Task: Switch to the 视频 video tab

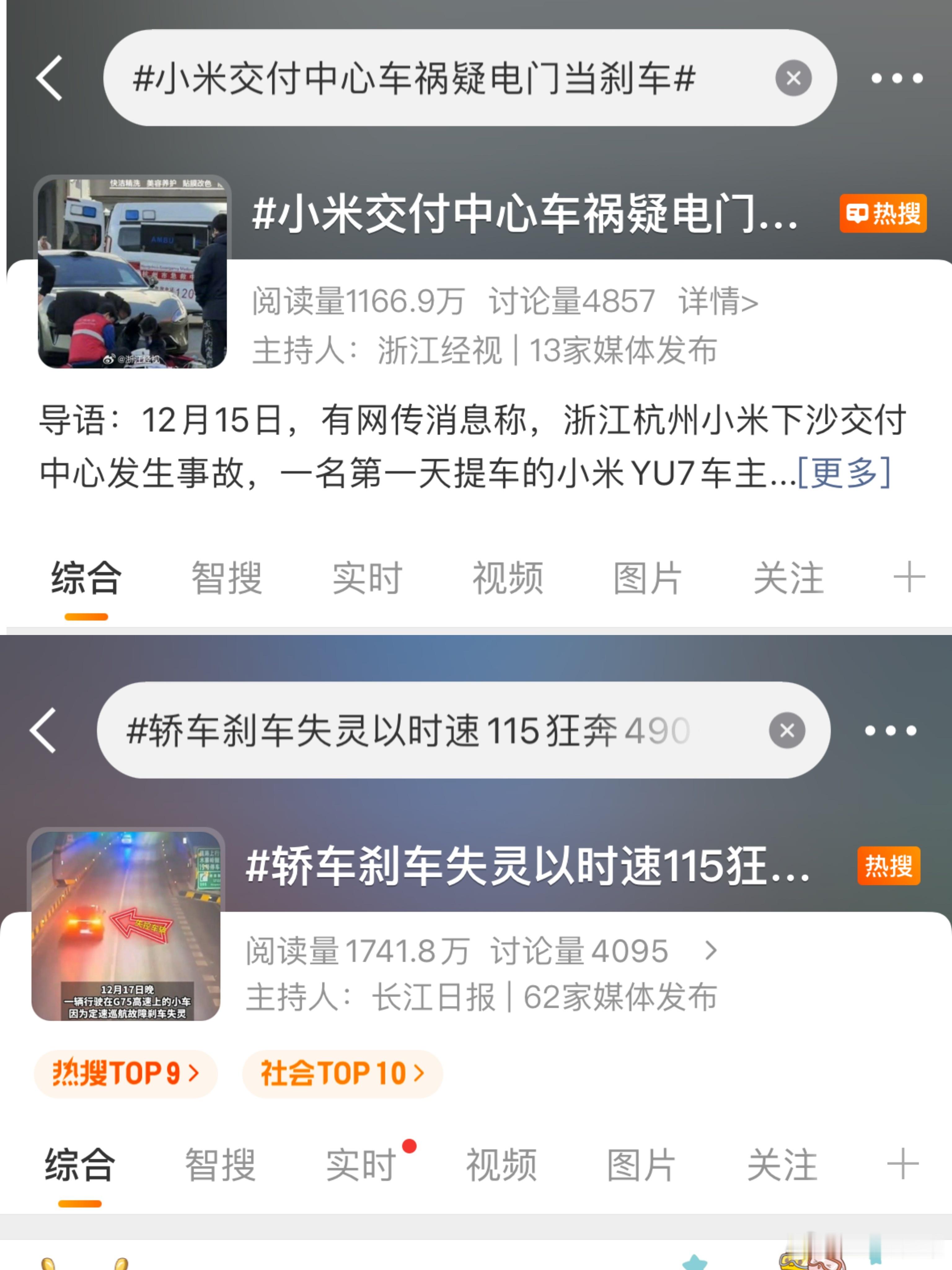Action: click(507, 579)
